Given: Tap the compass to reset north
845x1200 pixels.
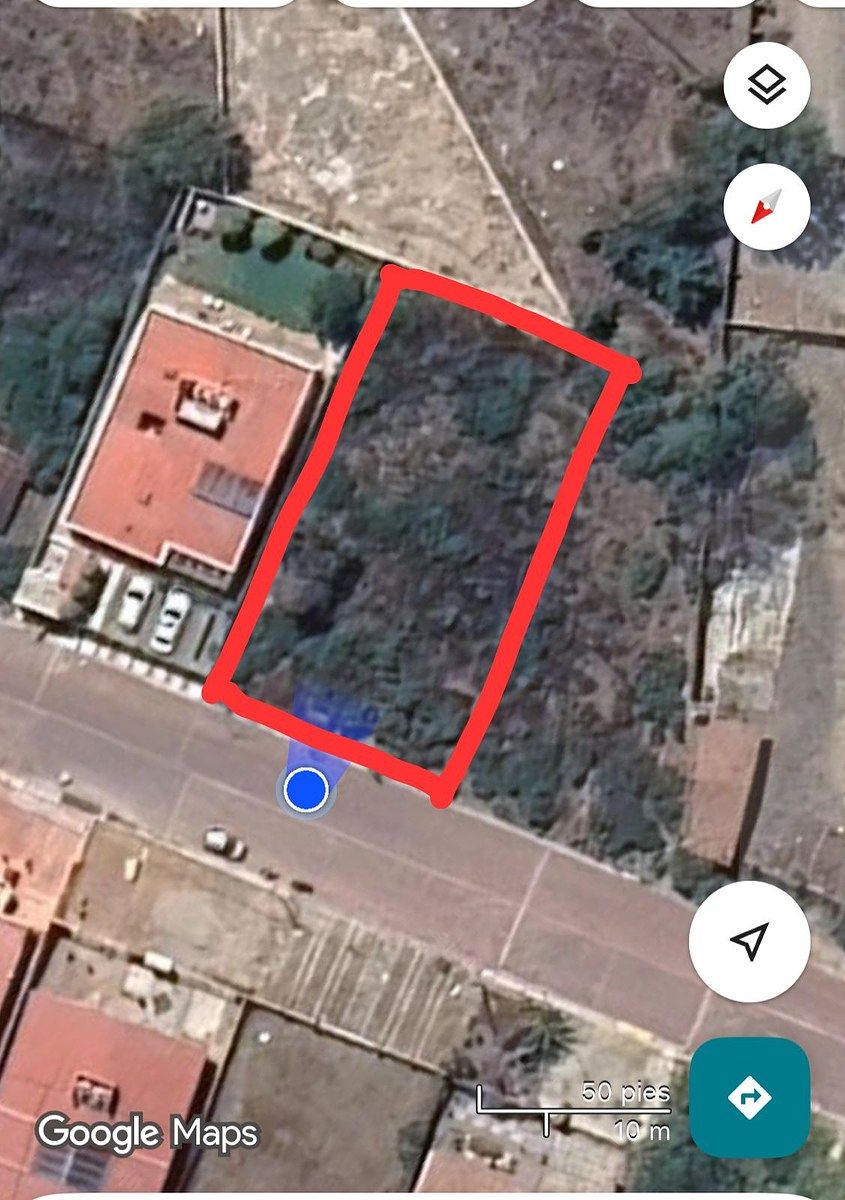Looking at the screenshot, I should pos(767,207).
